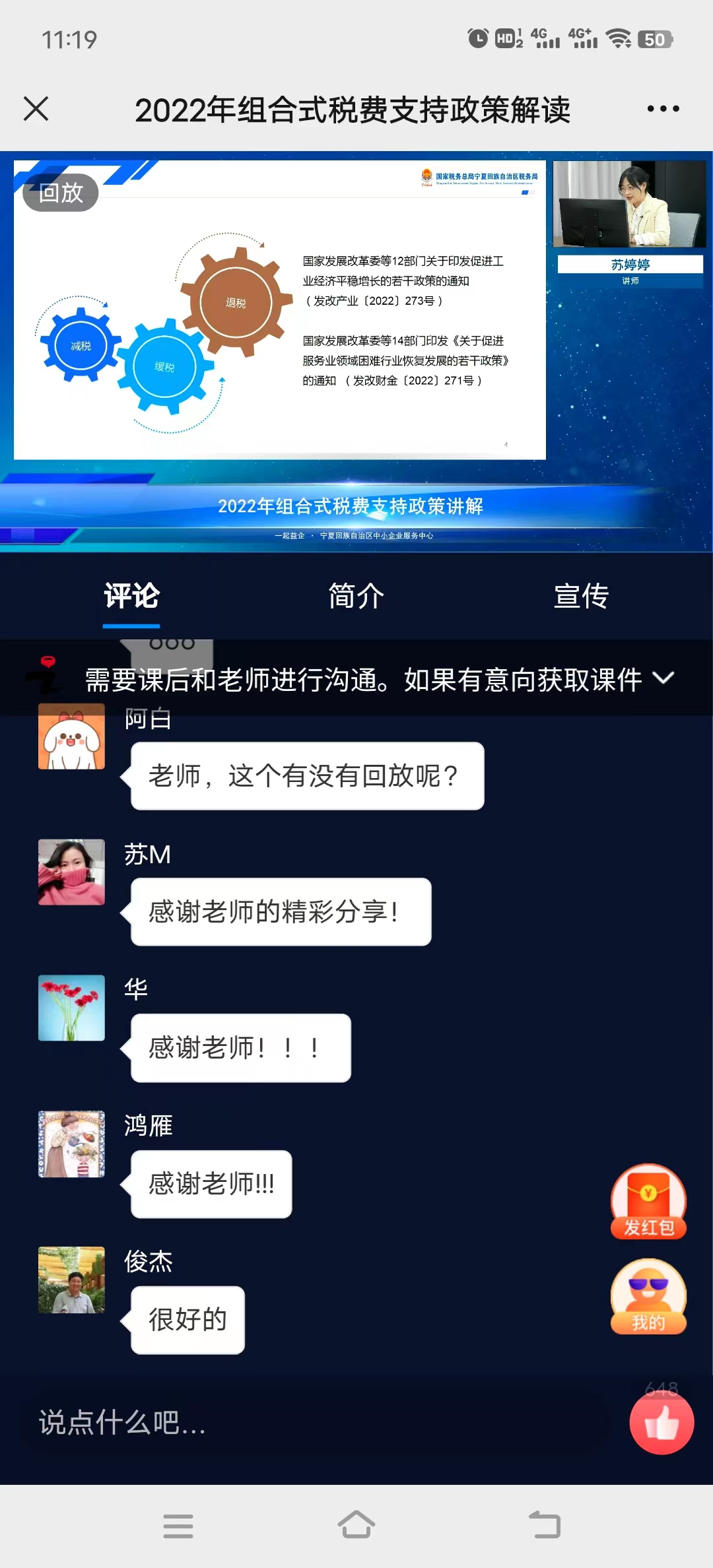Send a red packet via 发红包

(x=648, y=1201)
